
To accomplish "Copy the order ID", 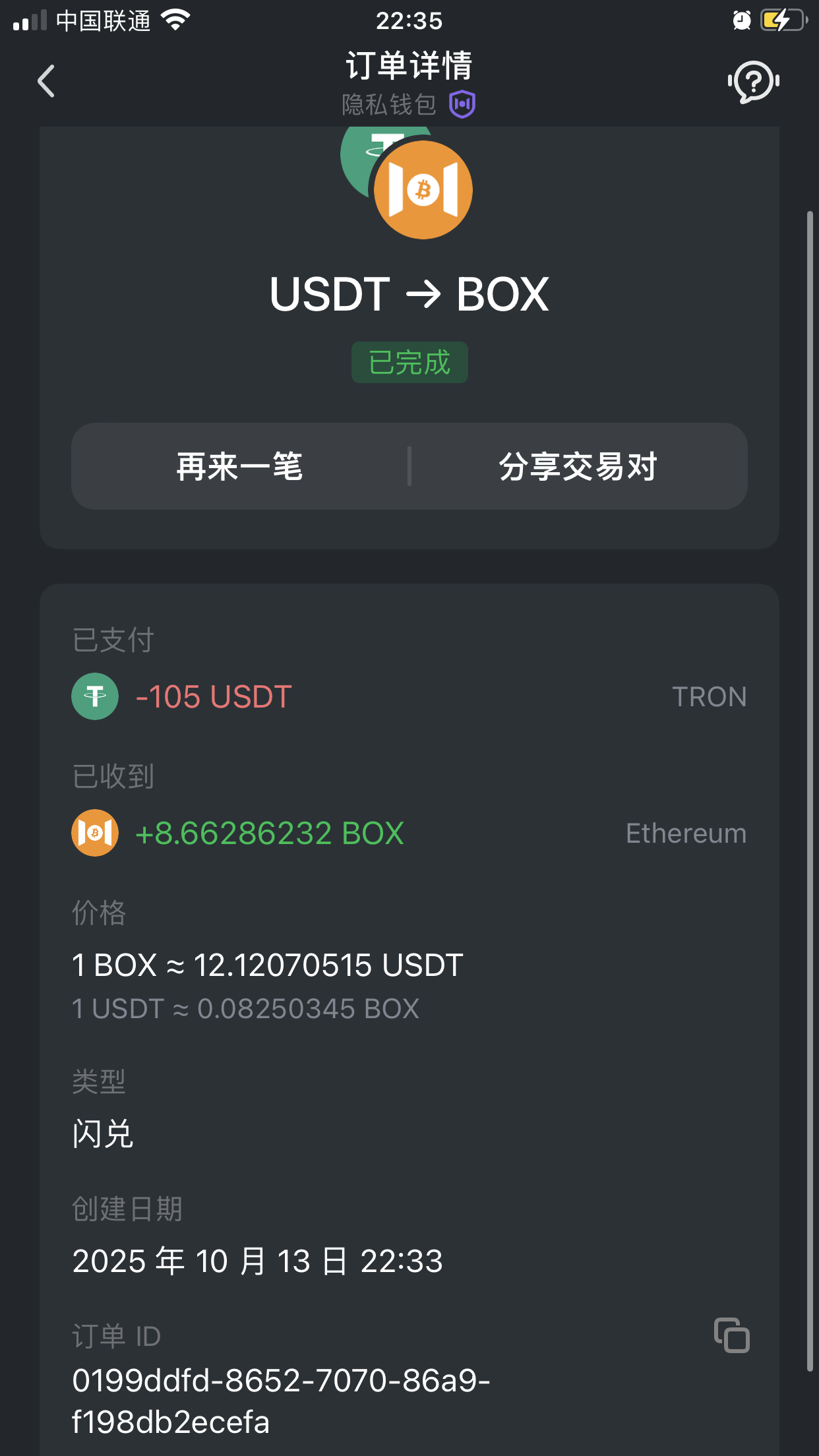I will [x=732, y=1335].
